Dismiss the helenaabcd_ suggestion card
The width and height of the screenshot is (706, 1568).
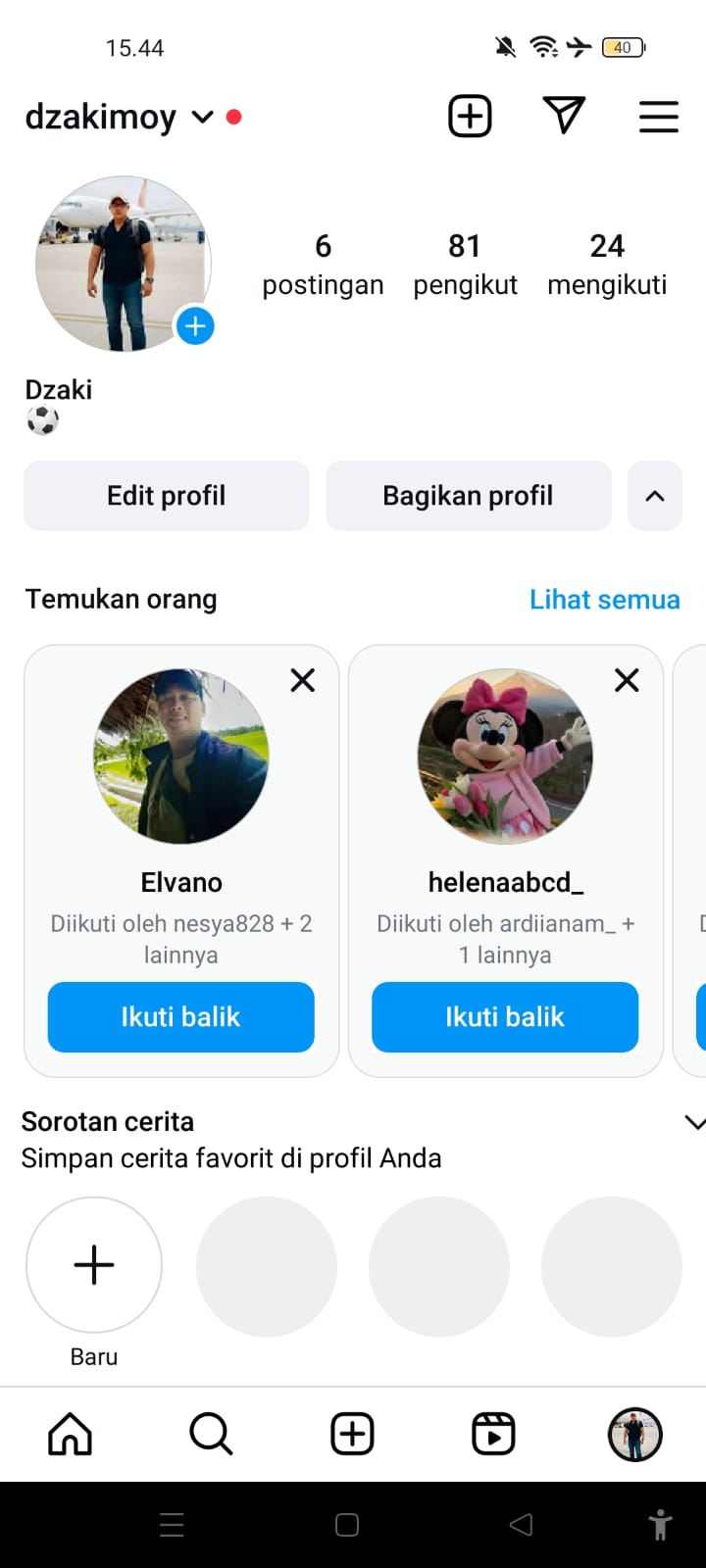pyautogui.click(x=627, y=680)
